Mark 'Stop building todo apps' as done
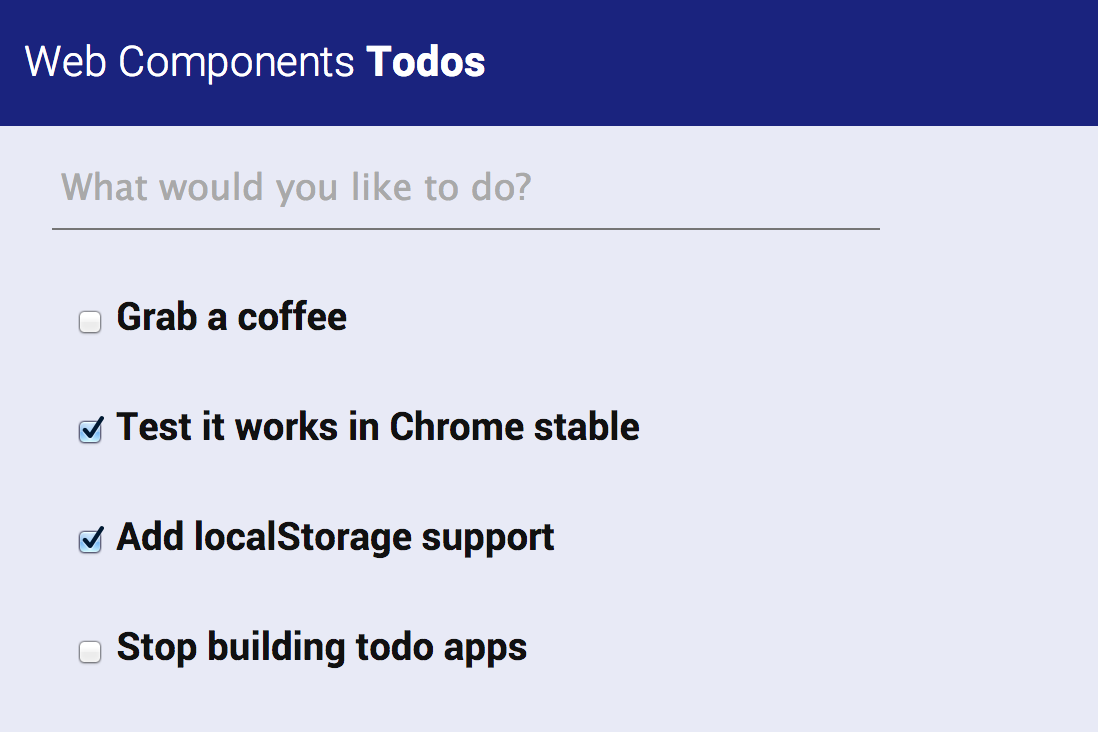 click(x=90, y=651)
